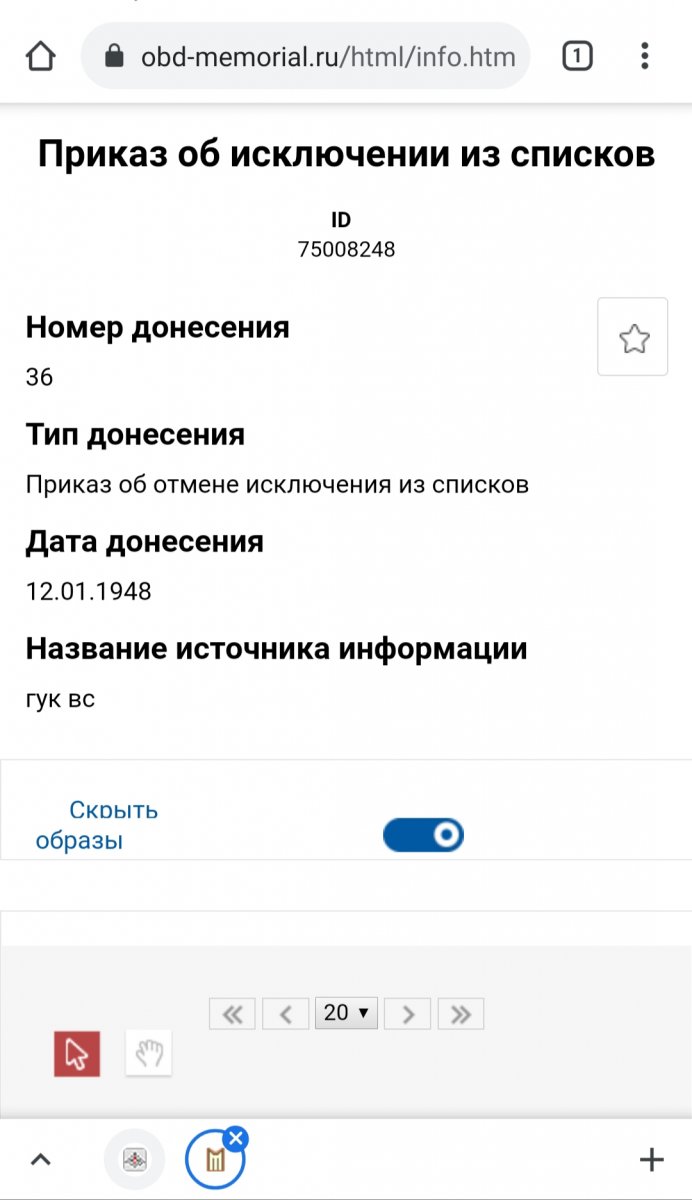This screenshot has height=1200, width=692.
Task: Select the hand pan tool
Action: 149,1053
